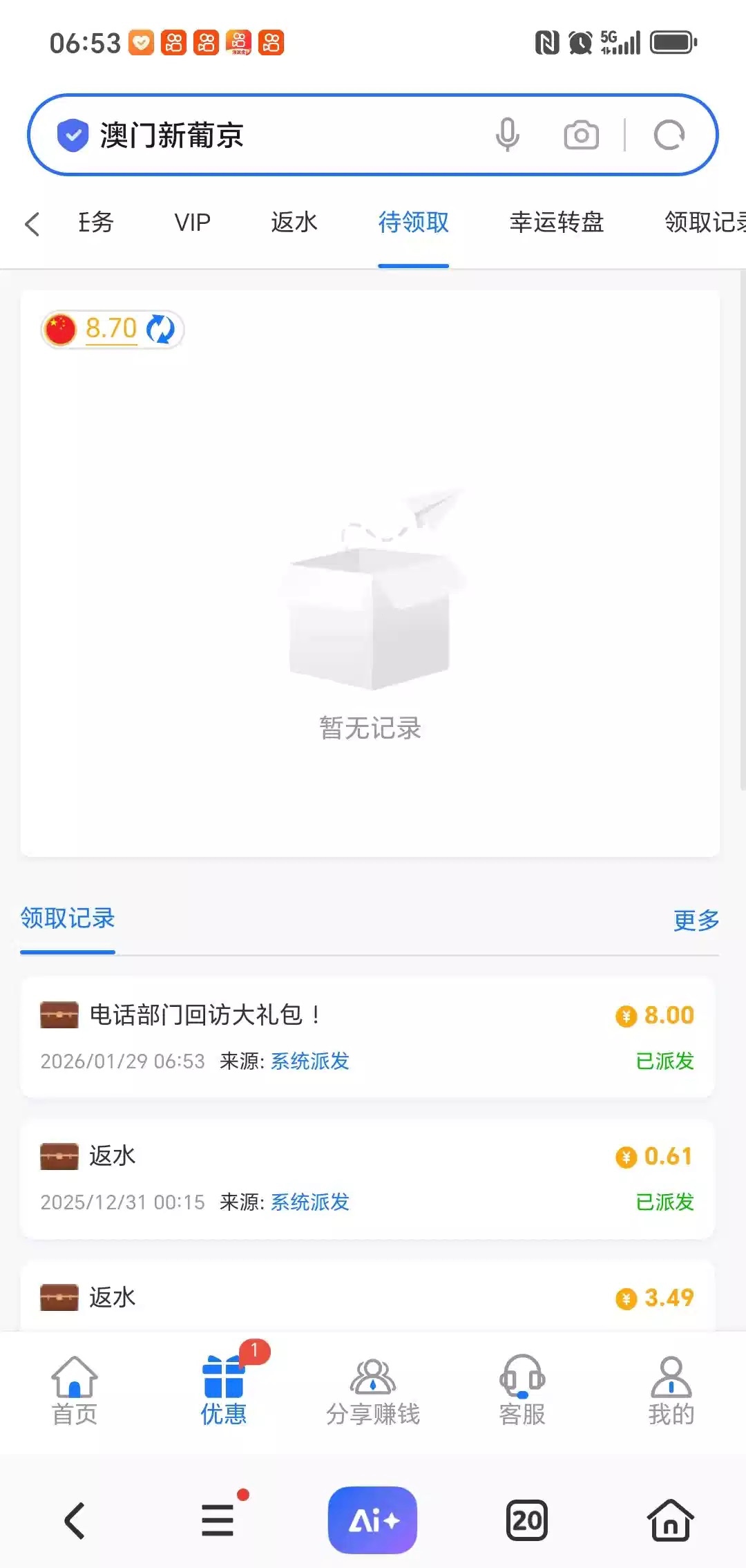746x1568 pixels.
Task: Open the 我的 profile tab
Action: tap(671, 1390)
